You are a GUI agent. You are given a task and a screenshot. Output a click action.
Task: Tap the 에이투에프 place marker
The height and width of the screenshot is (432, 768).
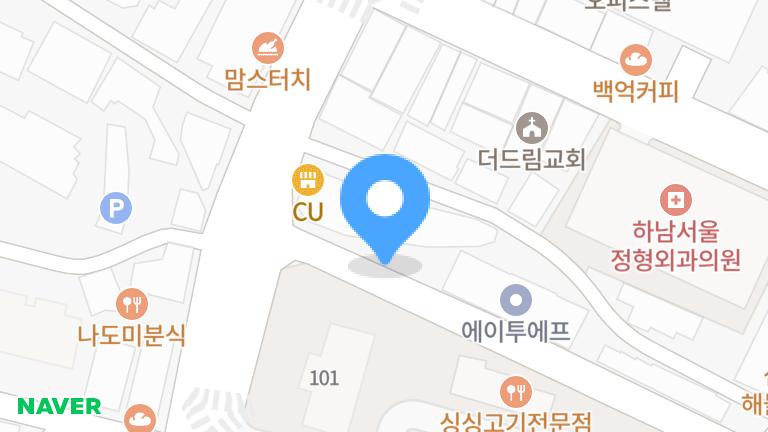[x=516, y=300]
